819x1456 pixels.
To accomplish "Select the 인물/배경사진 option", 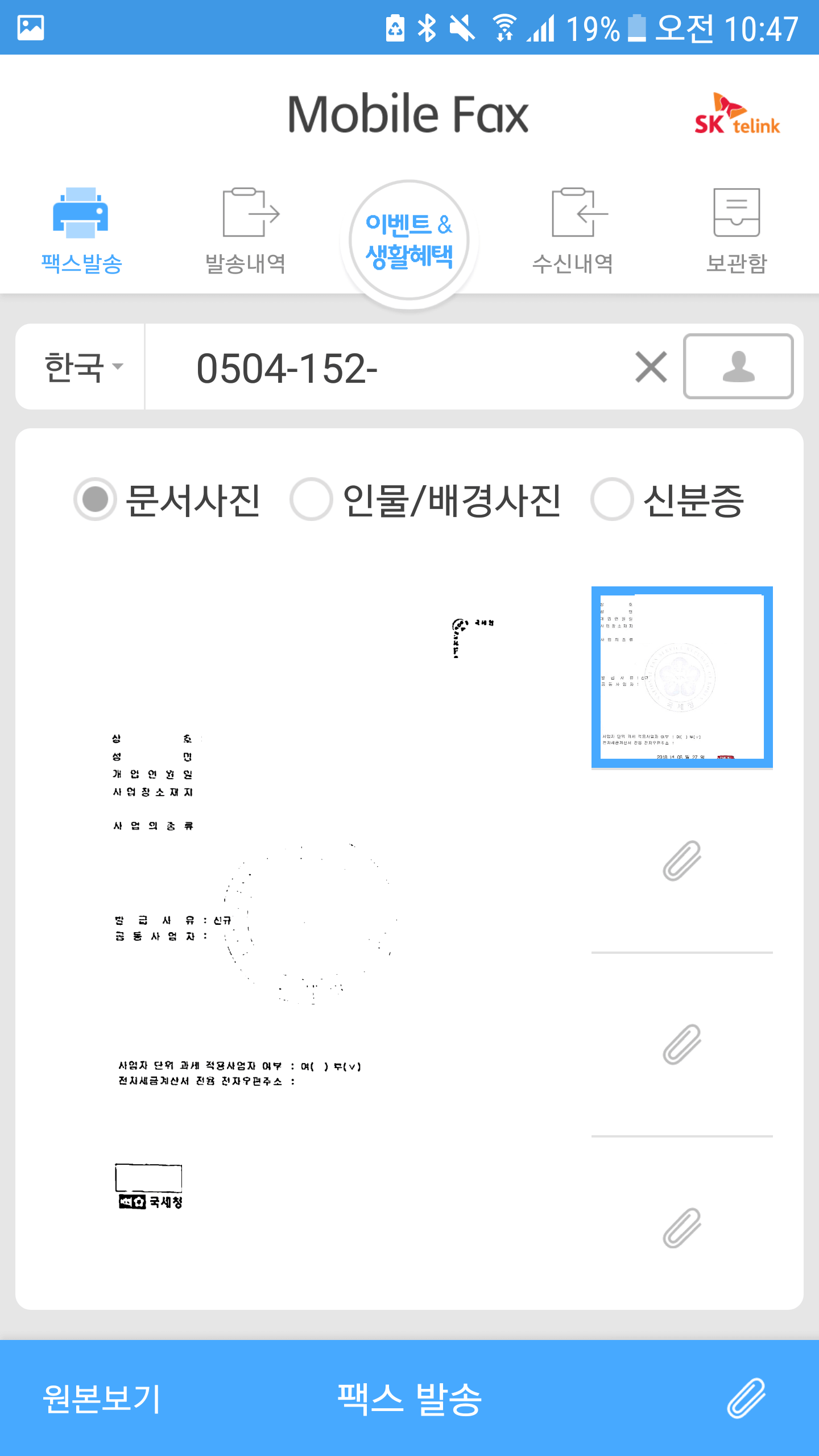I will 311,499.
